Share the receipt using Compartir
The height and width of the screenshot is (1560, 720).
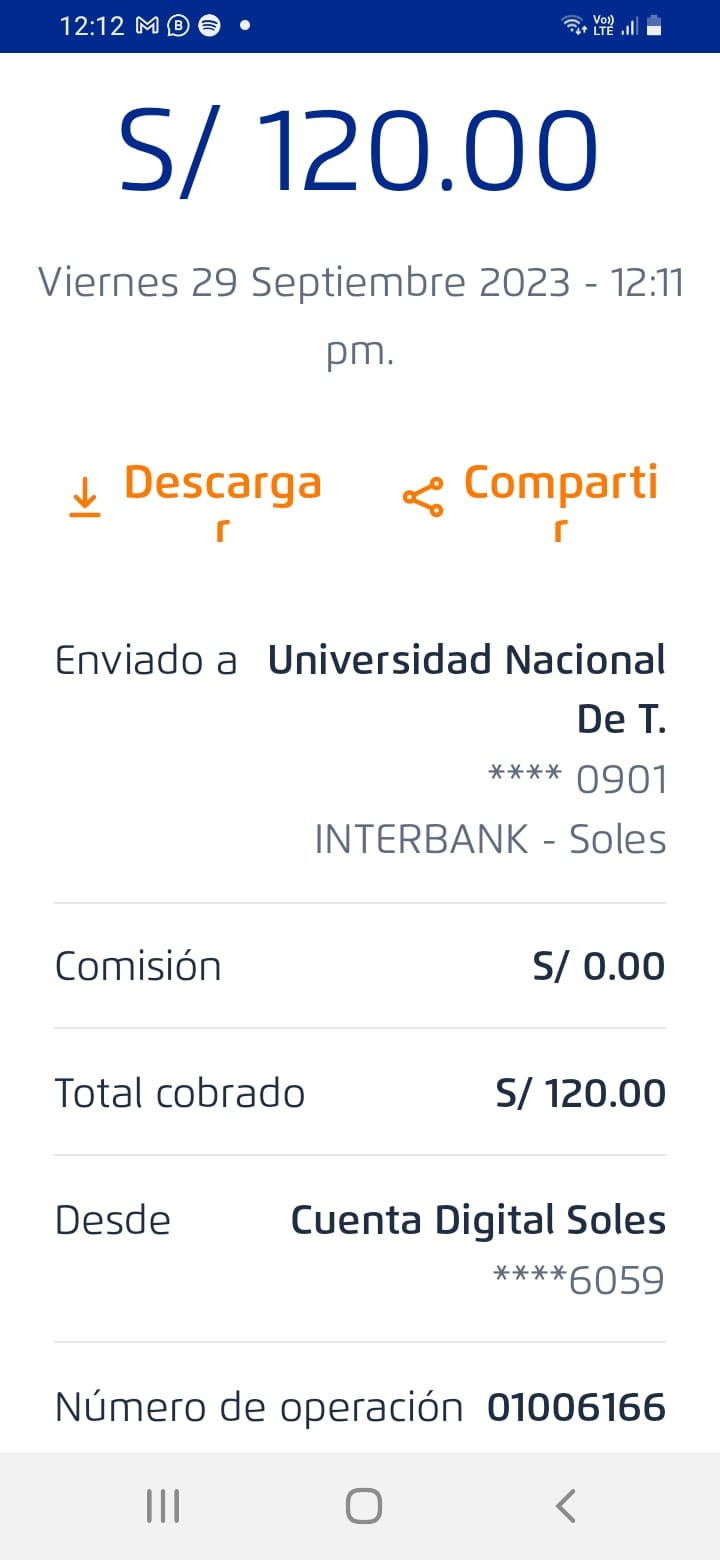(x=530, y=499)
